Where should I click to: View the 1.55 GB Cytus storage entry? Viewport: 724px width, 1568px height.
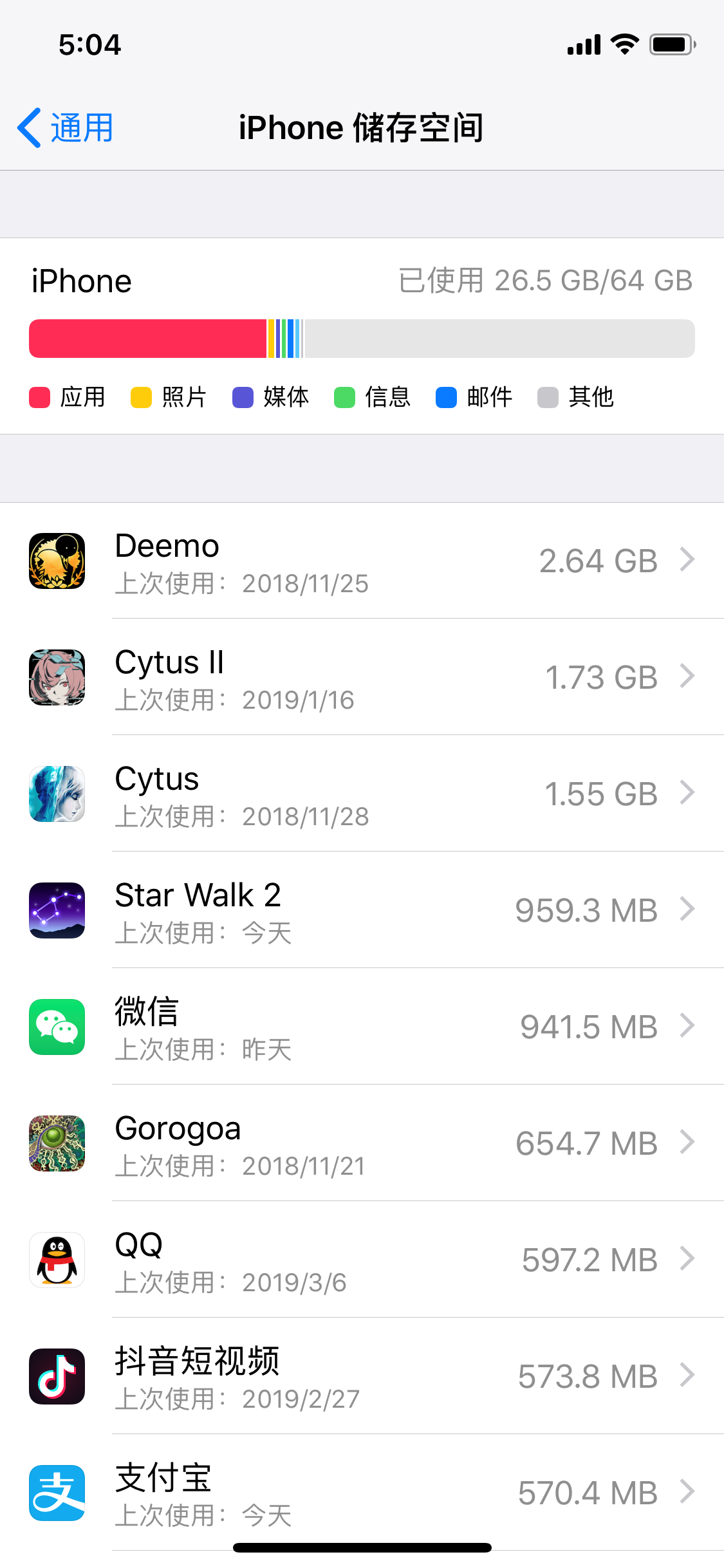362,794
